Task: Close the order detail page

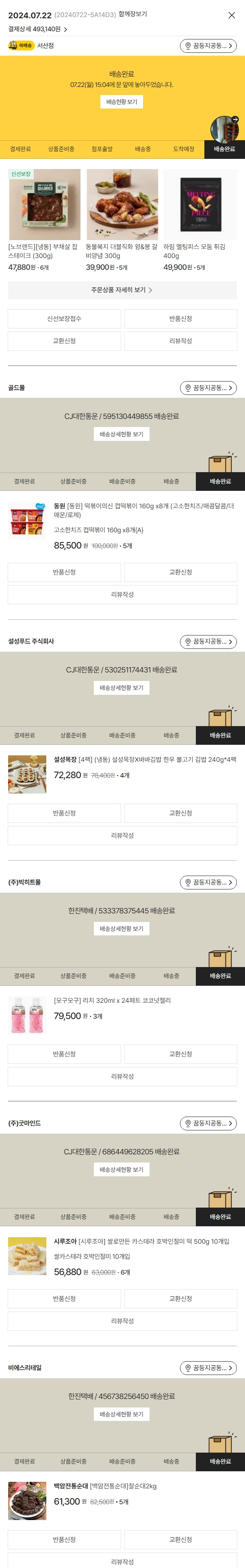Action: pyautogui.click(x=232, y=15)
